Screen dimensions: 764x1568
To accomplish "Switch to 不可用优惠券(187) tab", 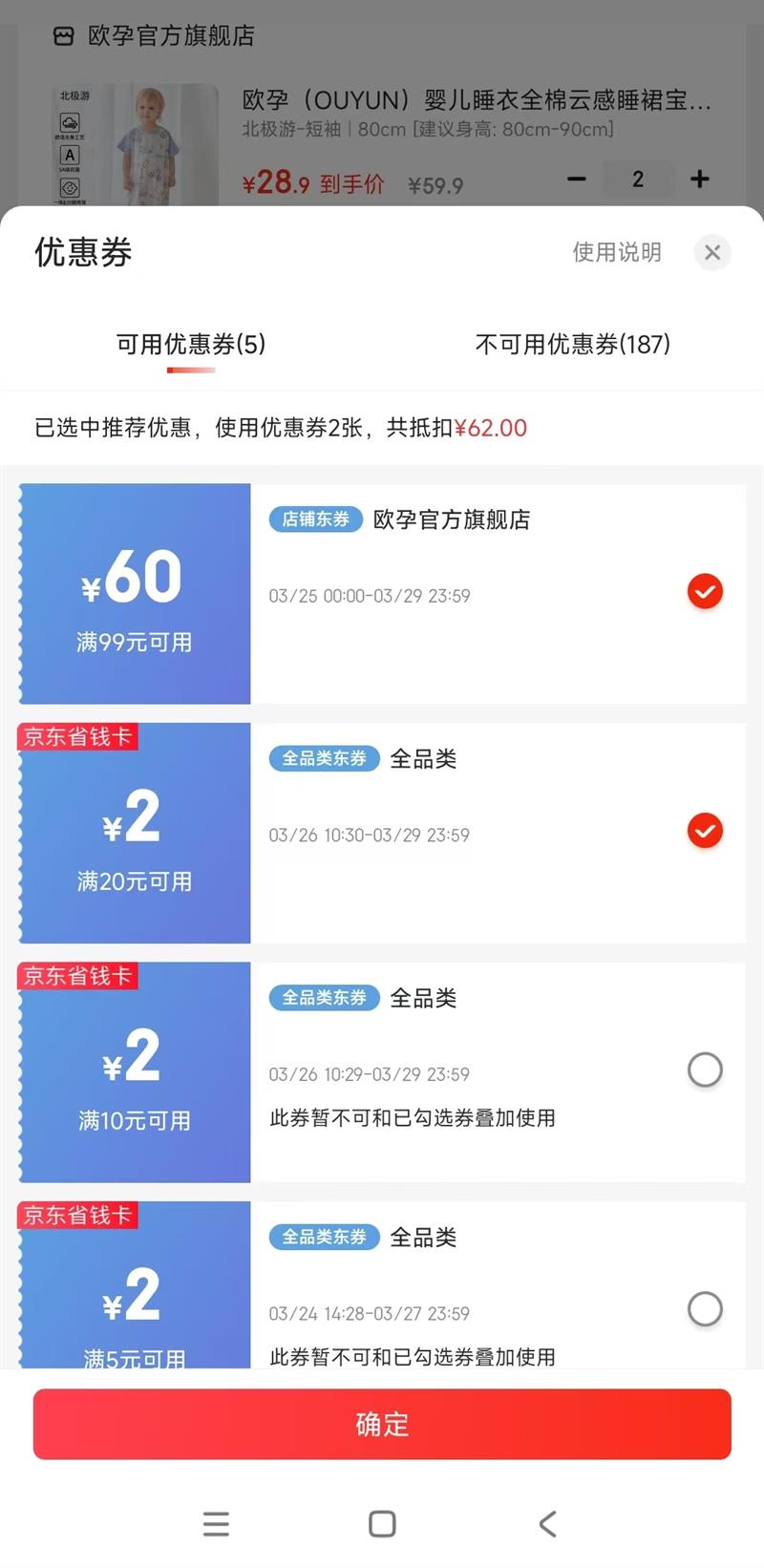I will (x=572, y=344).
